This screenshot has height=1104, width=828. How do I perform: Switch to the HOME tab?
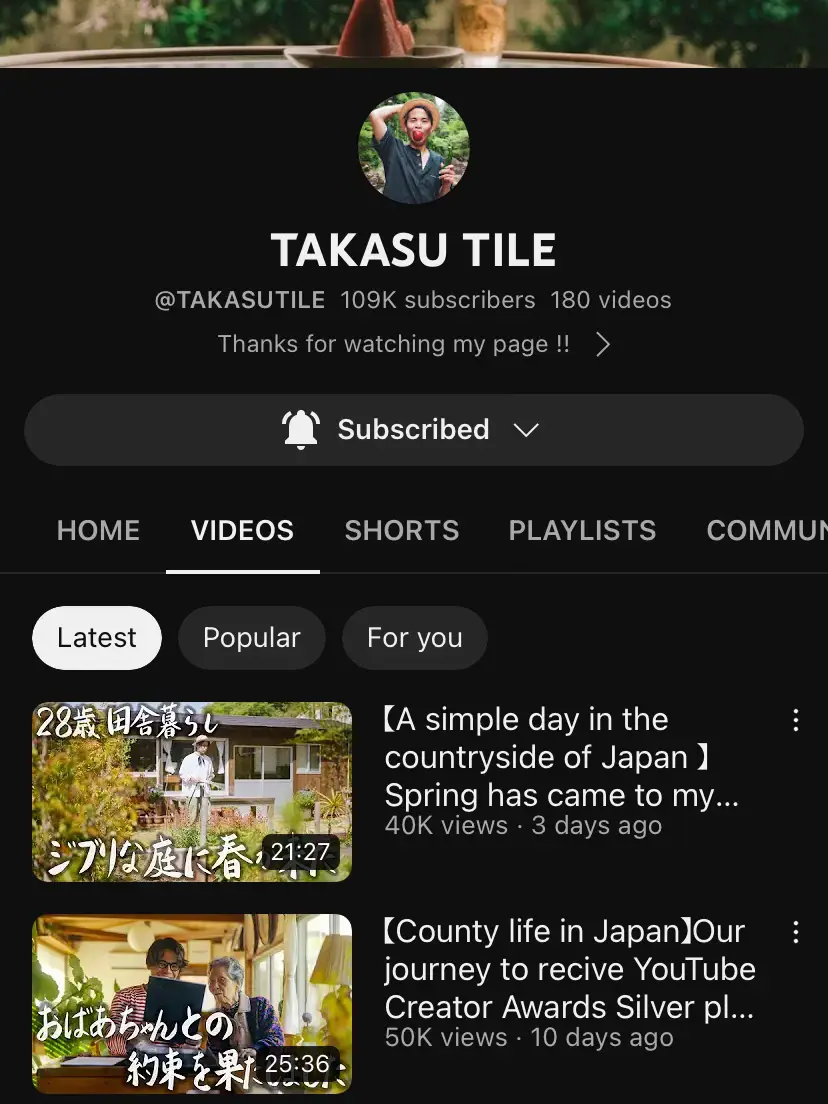click(x=98, y=530)
